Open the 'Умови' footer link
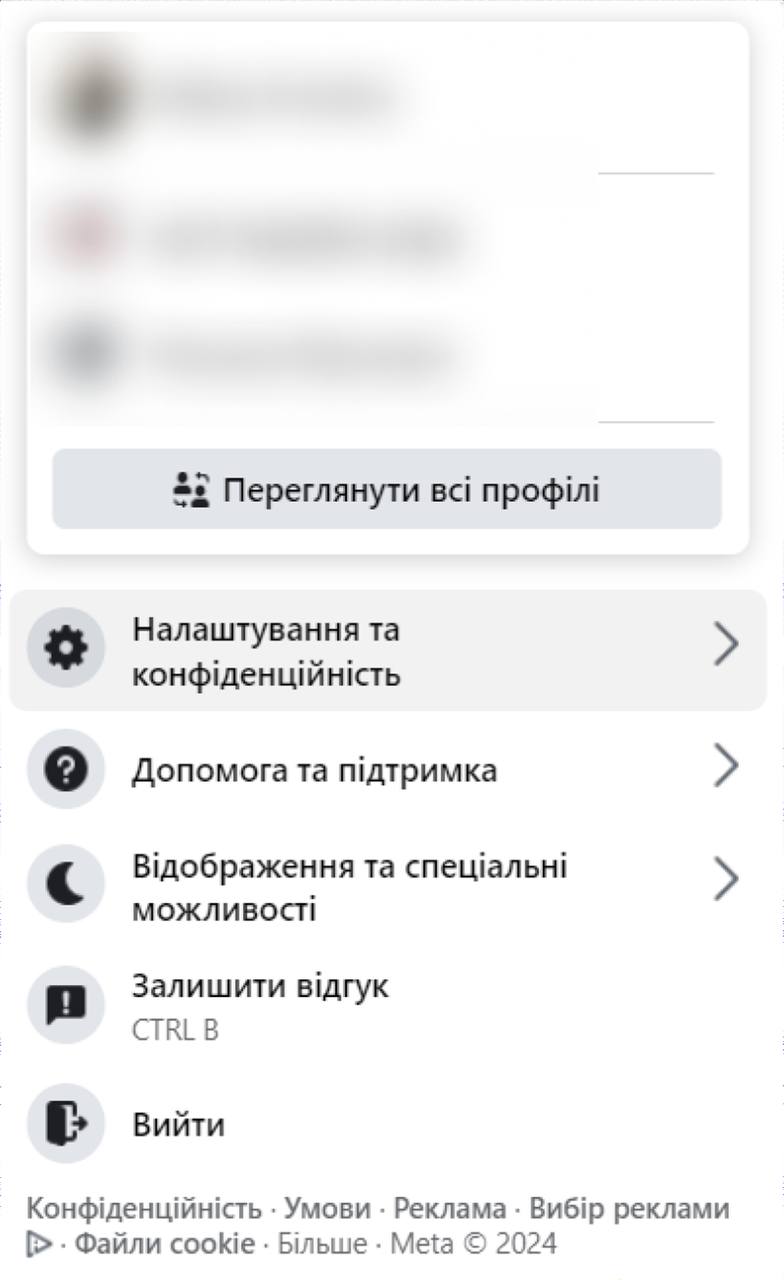This screenshot has width=784, height=1280. click(x=327, y=1208)
